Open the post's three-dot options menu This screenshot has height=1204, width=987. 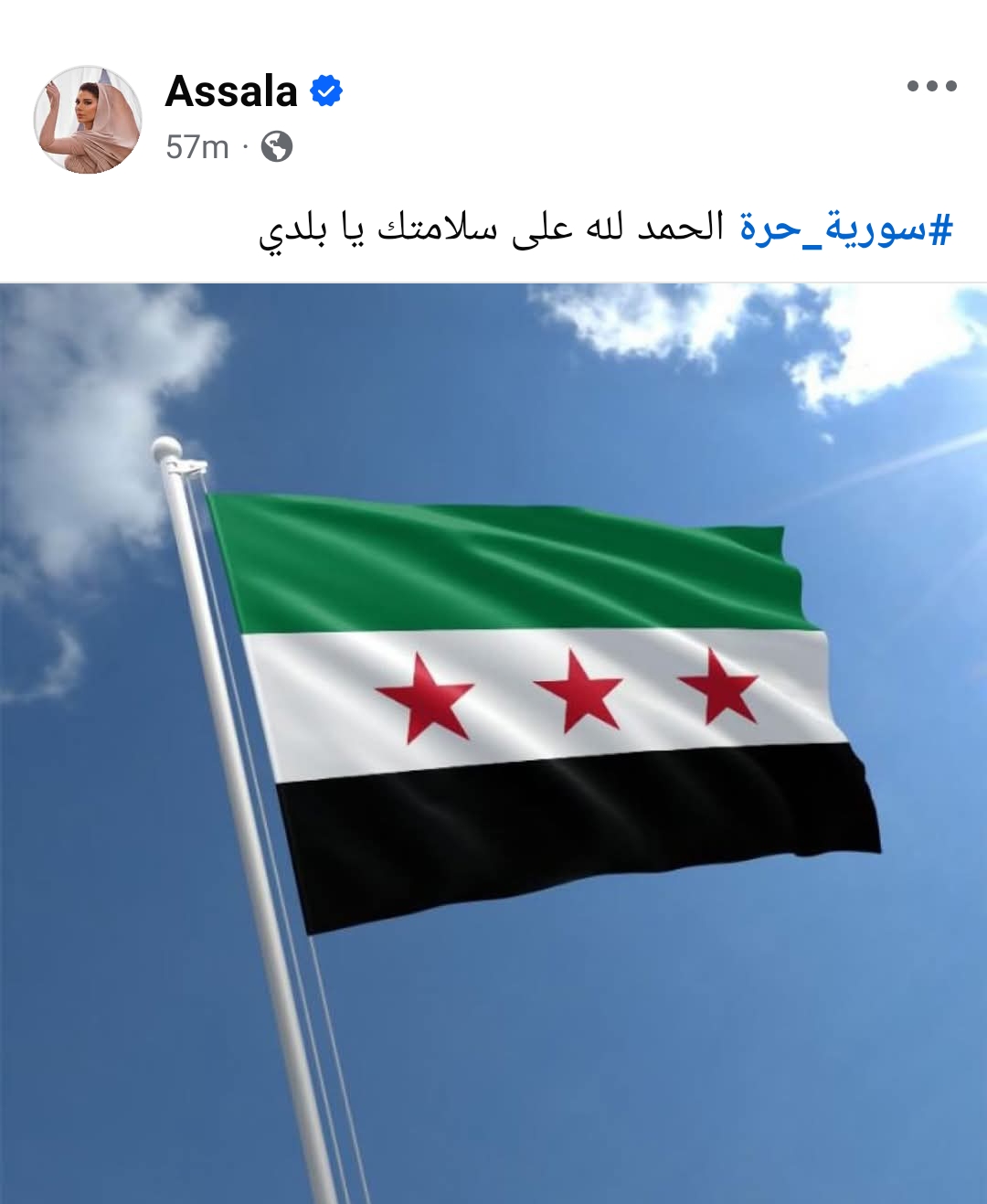pos(931,86)
